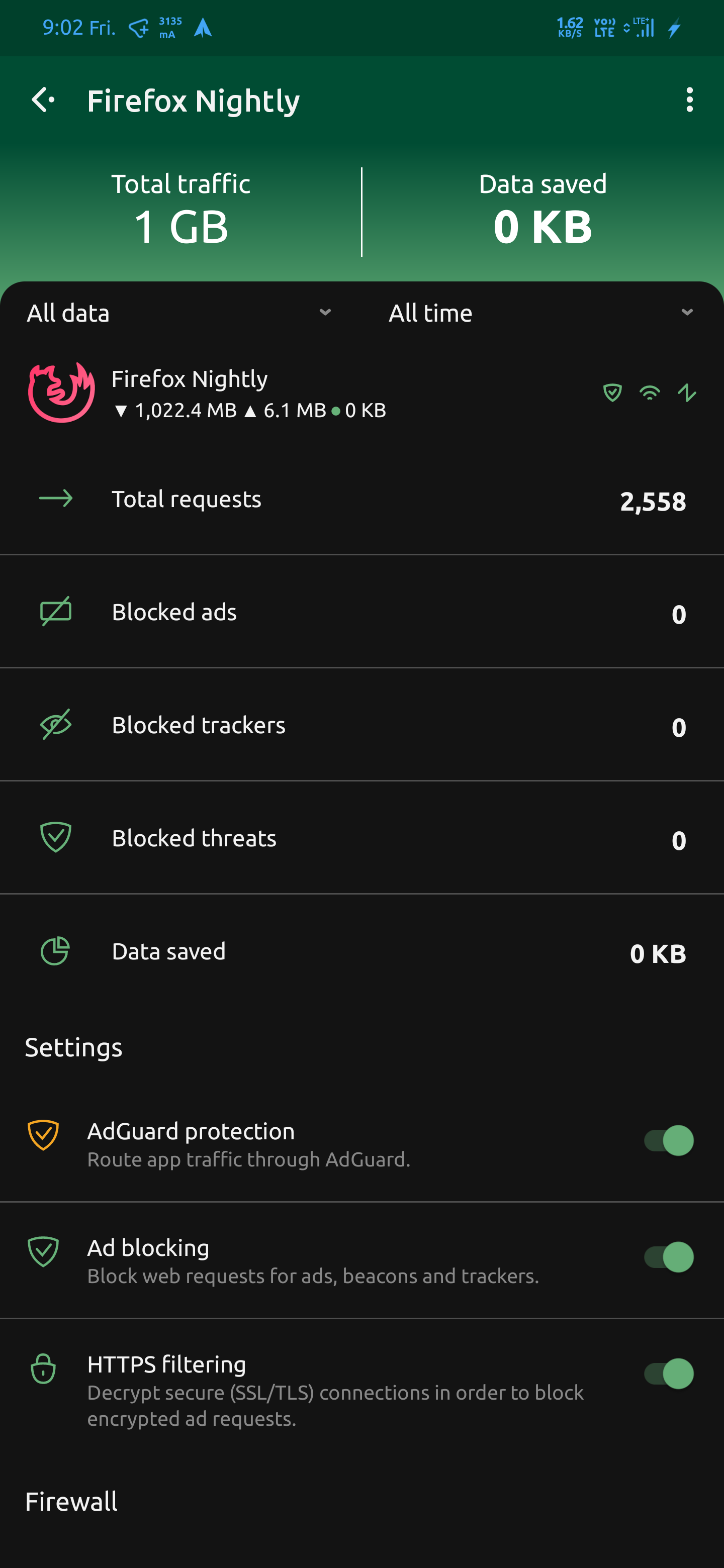Image resolution: width=724 pixels, height=1568 pixels.
Task: Disable AdGuard protection switch
Action: coord(668,1140)
